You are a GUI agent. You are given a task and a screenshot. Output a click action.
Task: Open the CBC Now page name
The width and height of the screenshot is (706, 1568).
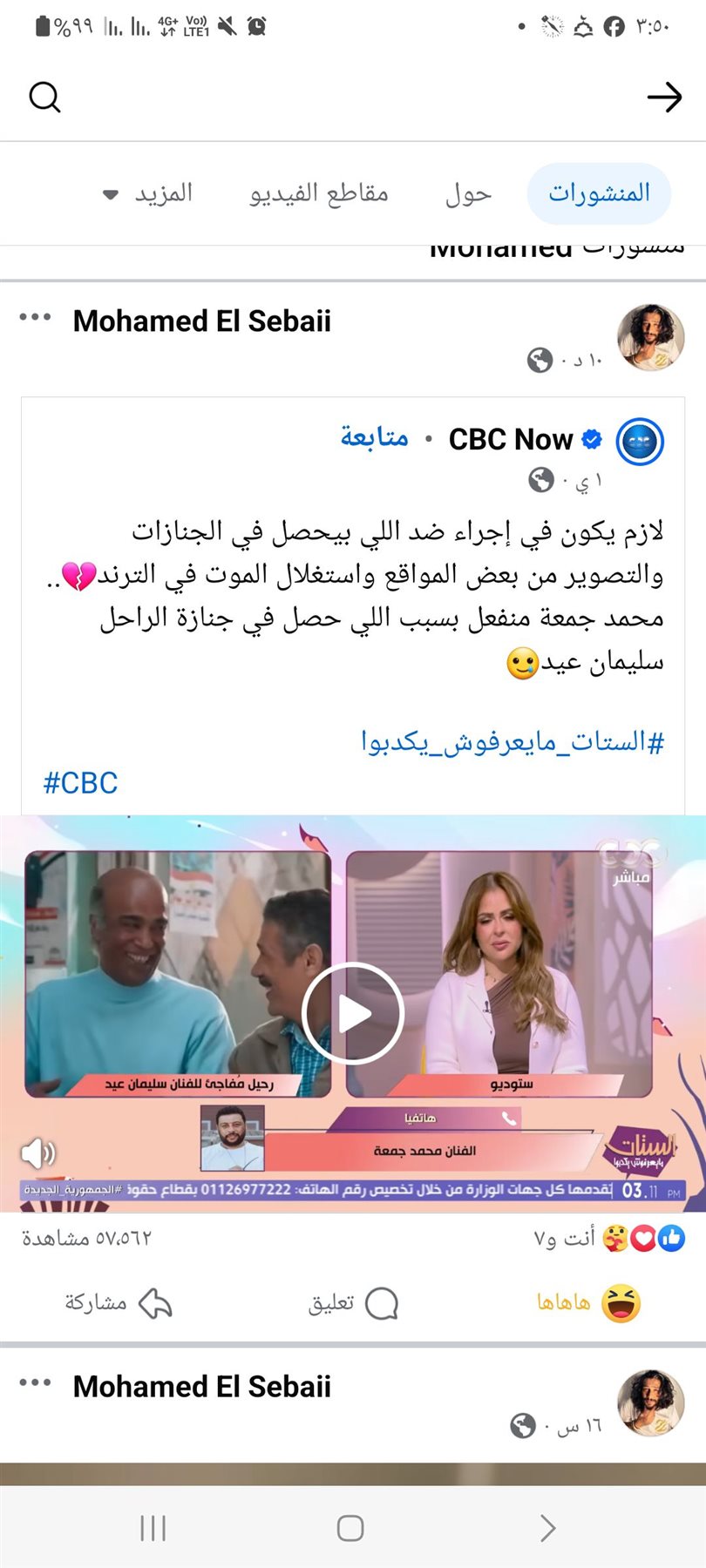(x=510, y=440)
